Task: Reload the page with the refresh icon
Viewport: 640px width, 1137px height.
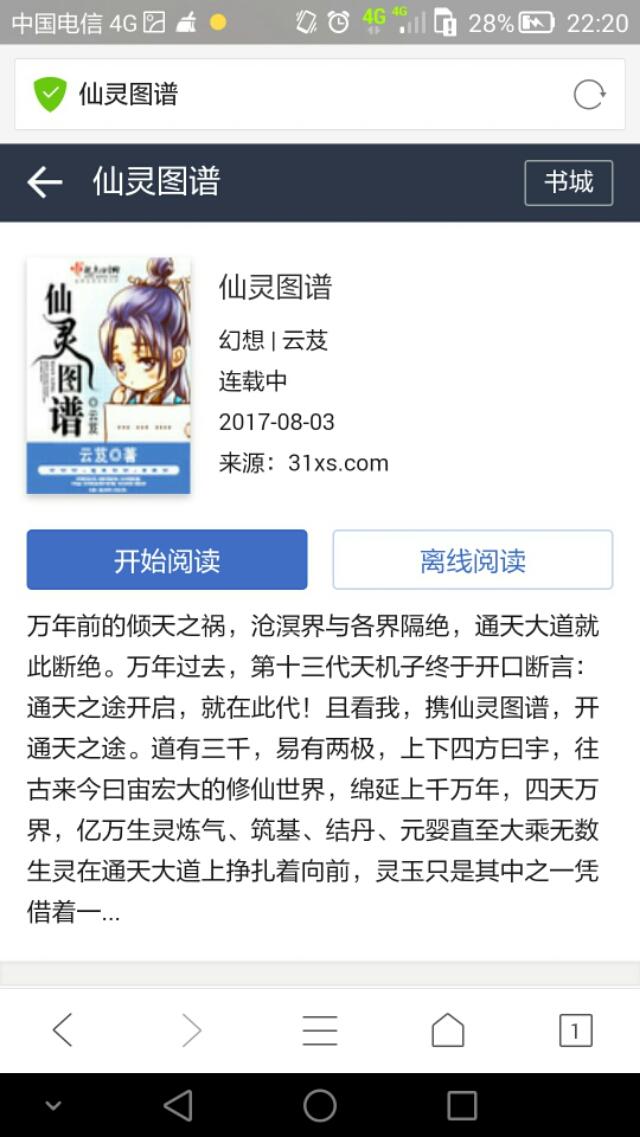Action: (x=589, y=95)
